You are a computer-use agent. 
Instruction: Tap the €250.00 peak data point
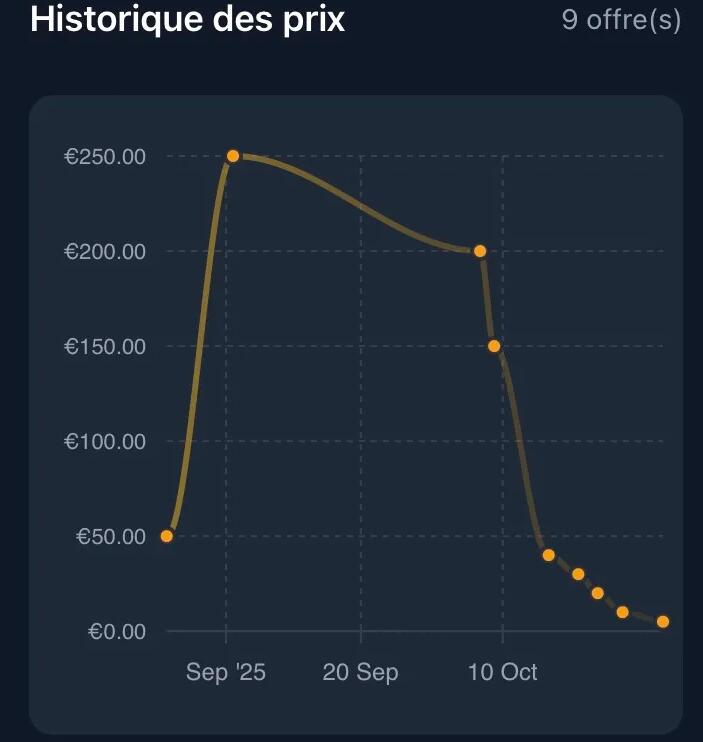[x=233, y=156]
